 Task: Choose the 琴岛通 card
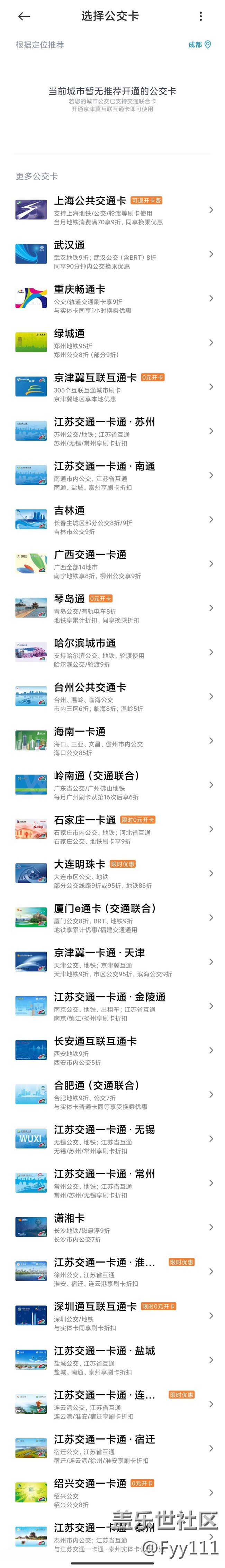112,608
